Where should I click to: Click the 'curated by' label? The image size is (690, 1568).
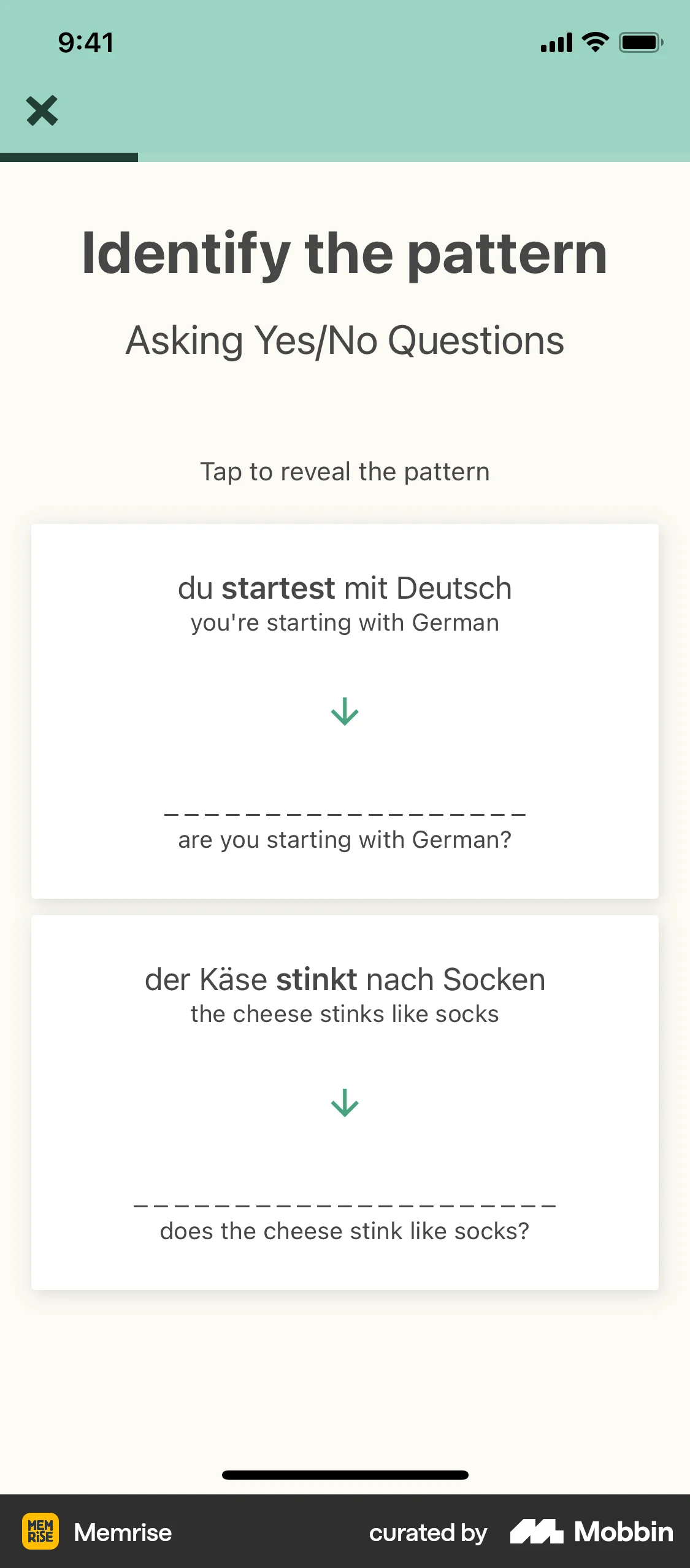(x=427, y=1532)
